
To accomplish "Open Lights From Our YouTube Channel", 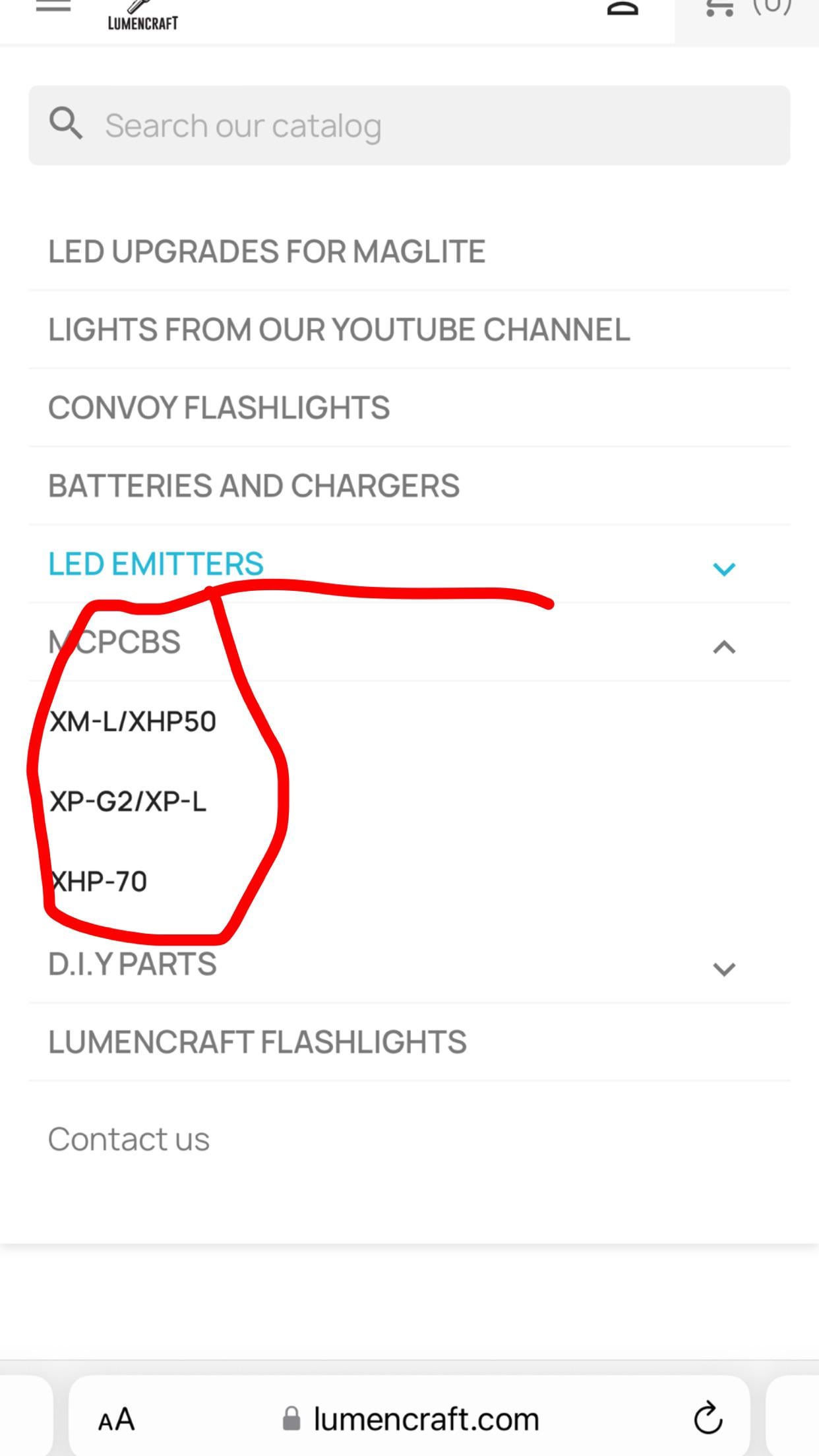I will (x=339, y=330).
